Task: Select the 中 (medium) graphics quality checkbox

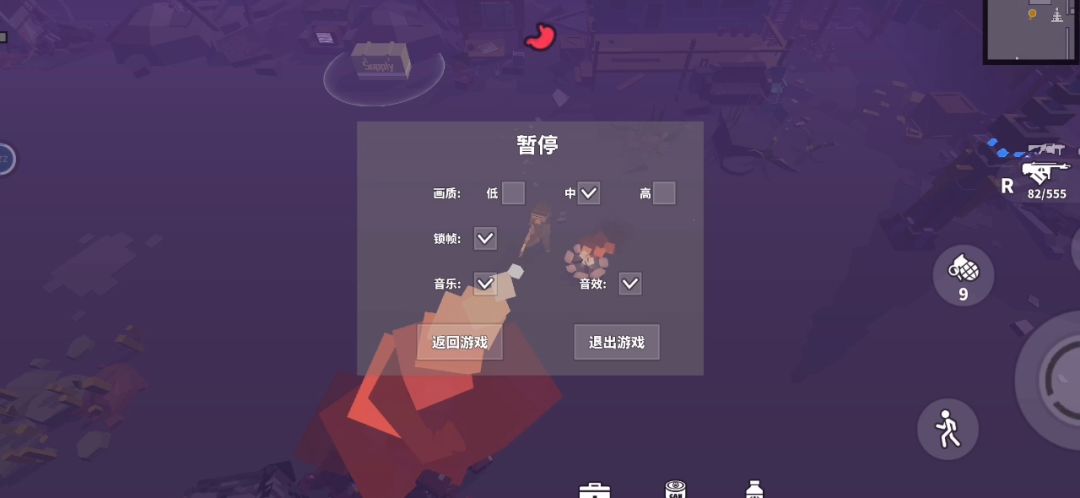Action: click(588, 194)
